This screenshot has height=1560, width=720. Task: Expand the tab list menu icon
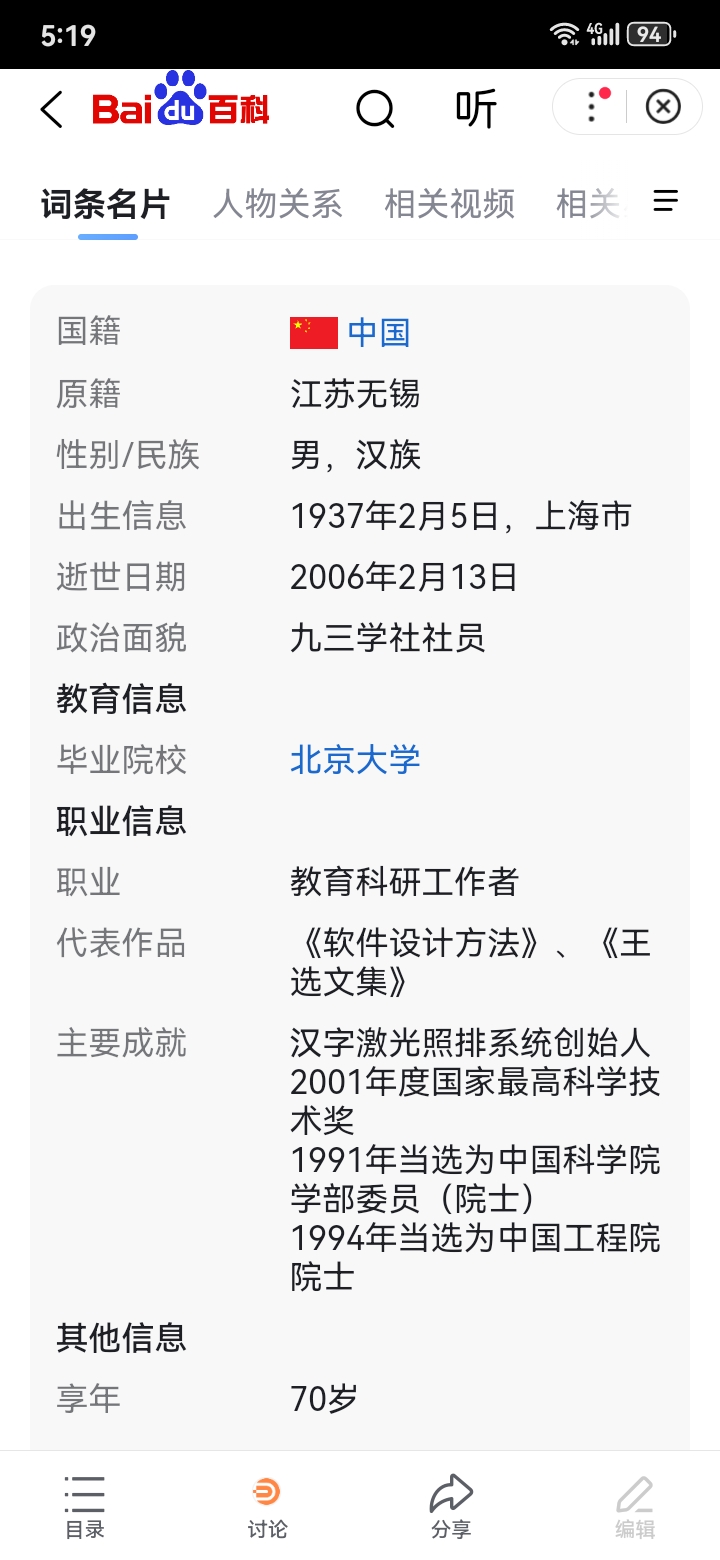click(x=666, y=202)
